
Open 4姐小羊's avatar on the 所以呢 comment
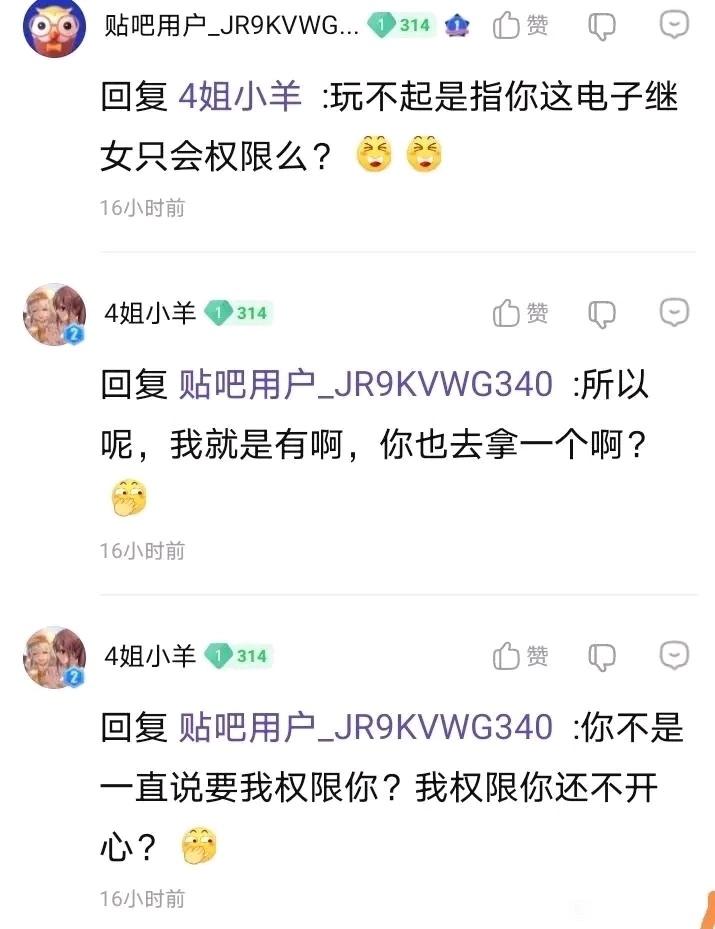pyautogui.click(x=54, y=314)
